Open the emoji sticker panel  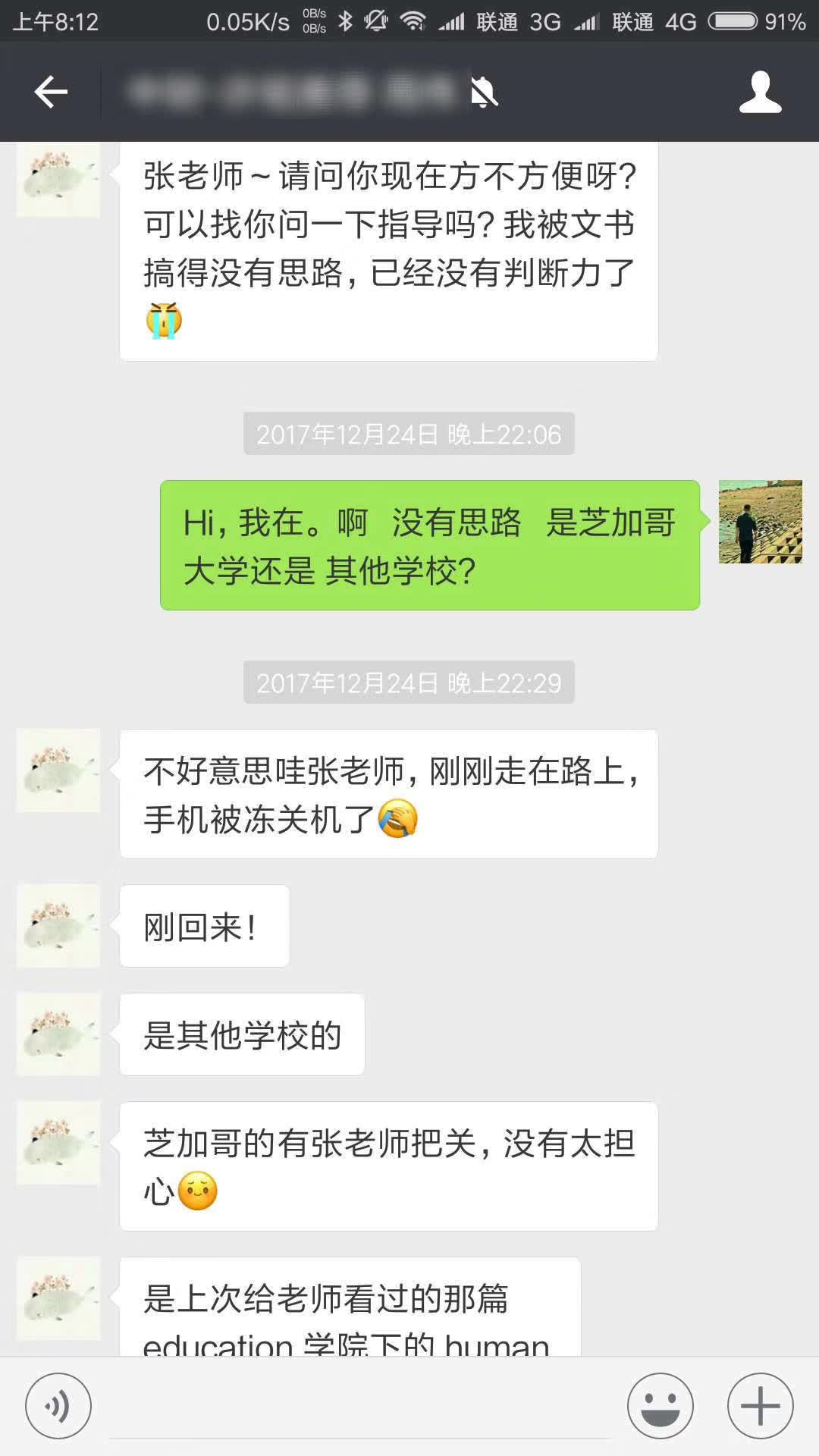coord(660,1406)
